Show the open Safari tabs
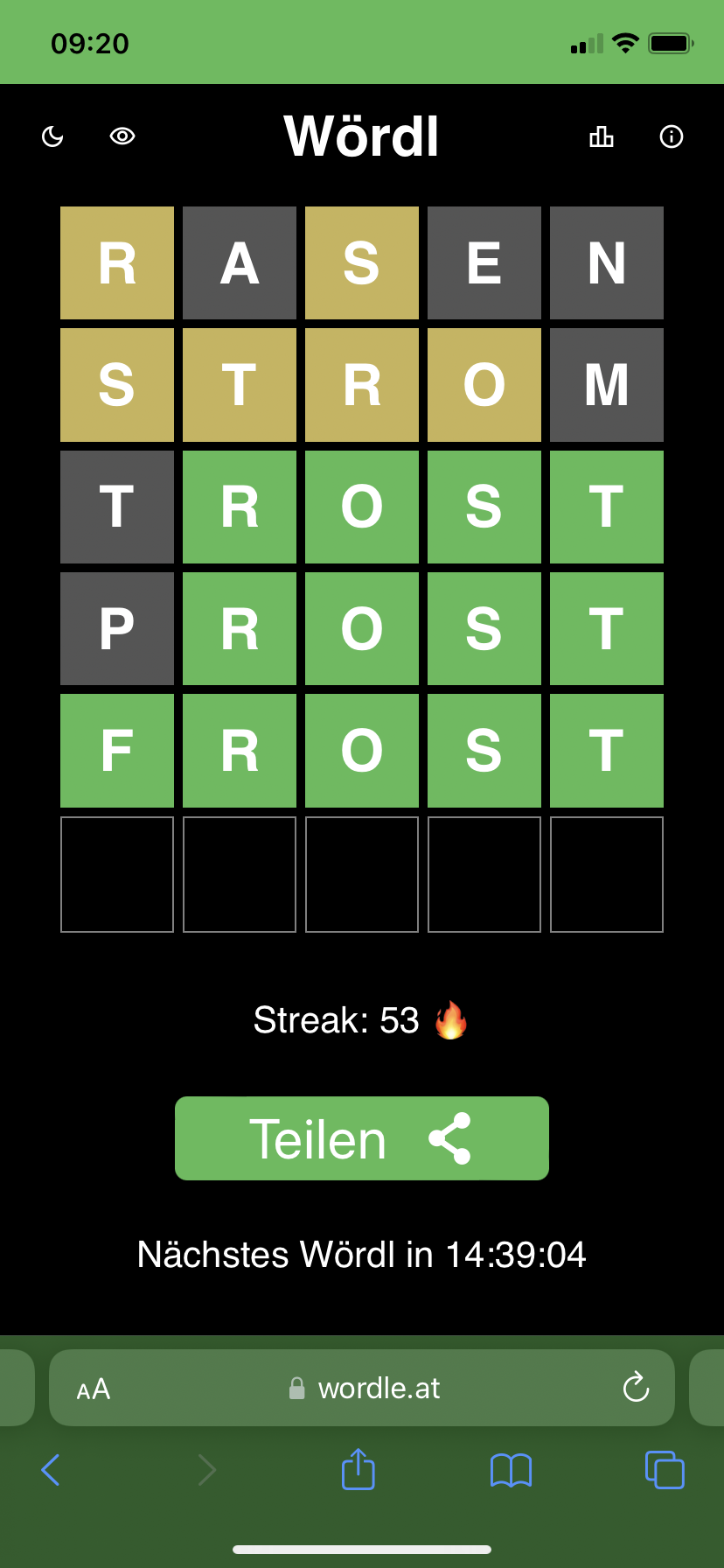The width and height of the screenshot is (724, 1568). click(x=665, y=1470)
